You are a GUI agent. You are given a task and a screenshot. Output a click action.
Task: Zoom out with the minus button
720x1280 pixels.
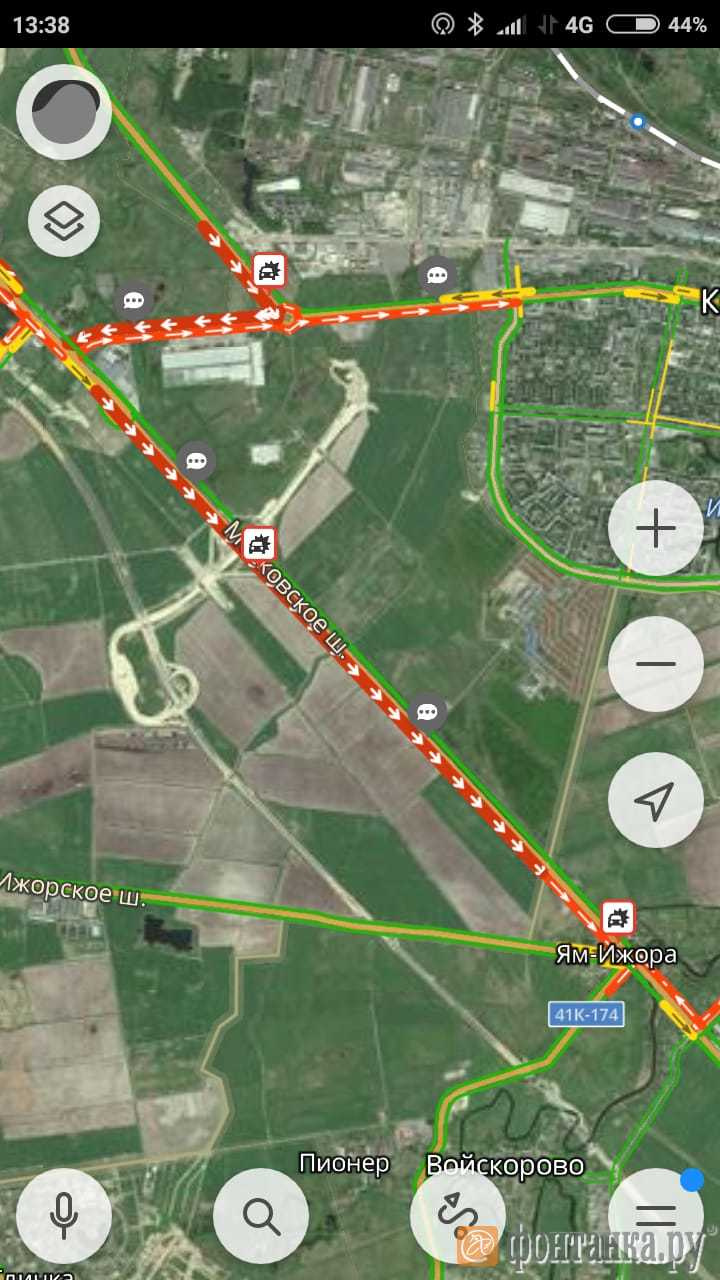pos(656,664)
